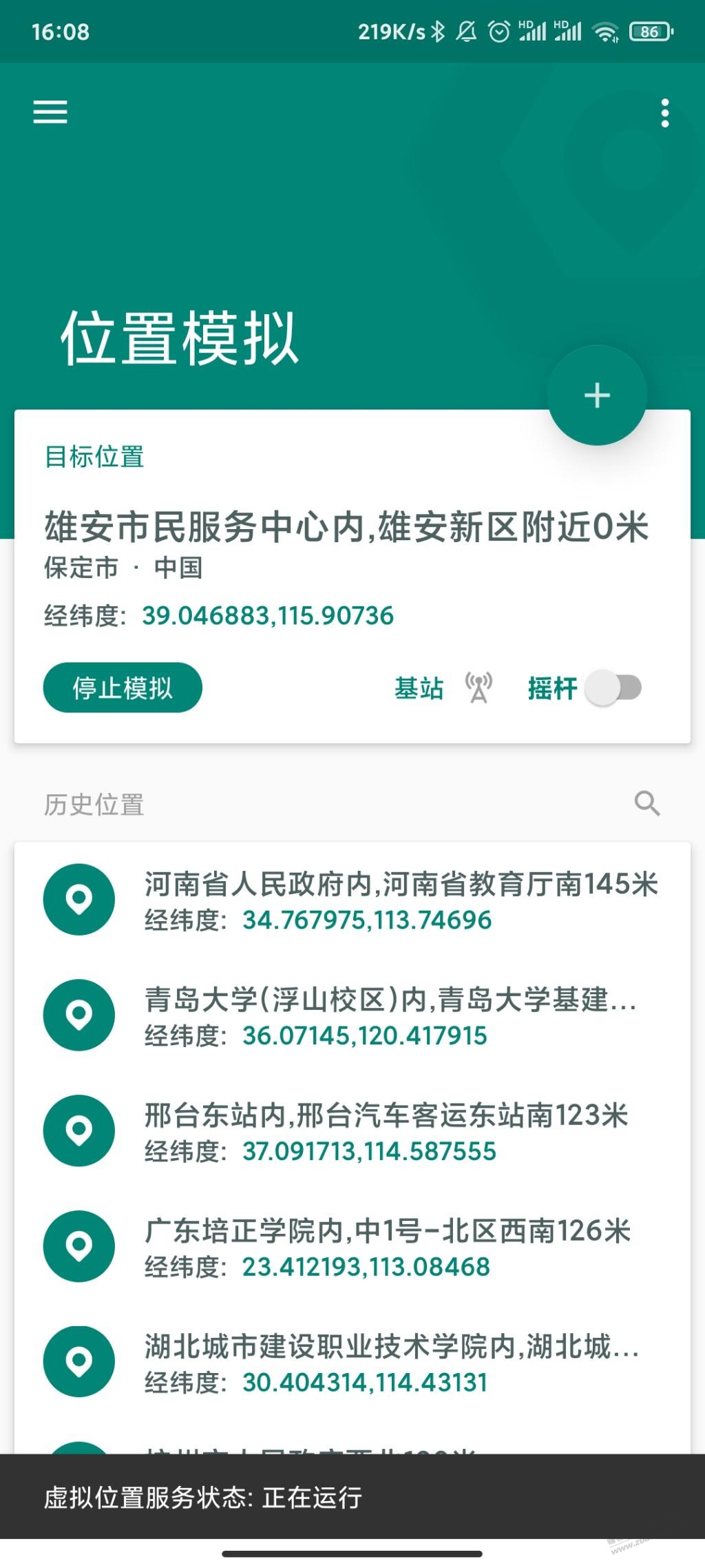The height and width of the screenshot is (1568, 705).
Task: Choose 邢台东站内 from history
Action: tap(386, 1131)
